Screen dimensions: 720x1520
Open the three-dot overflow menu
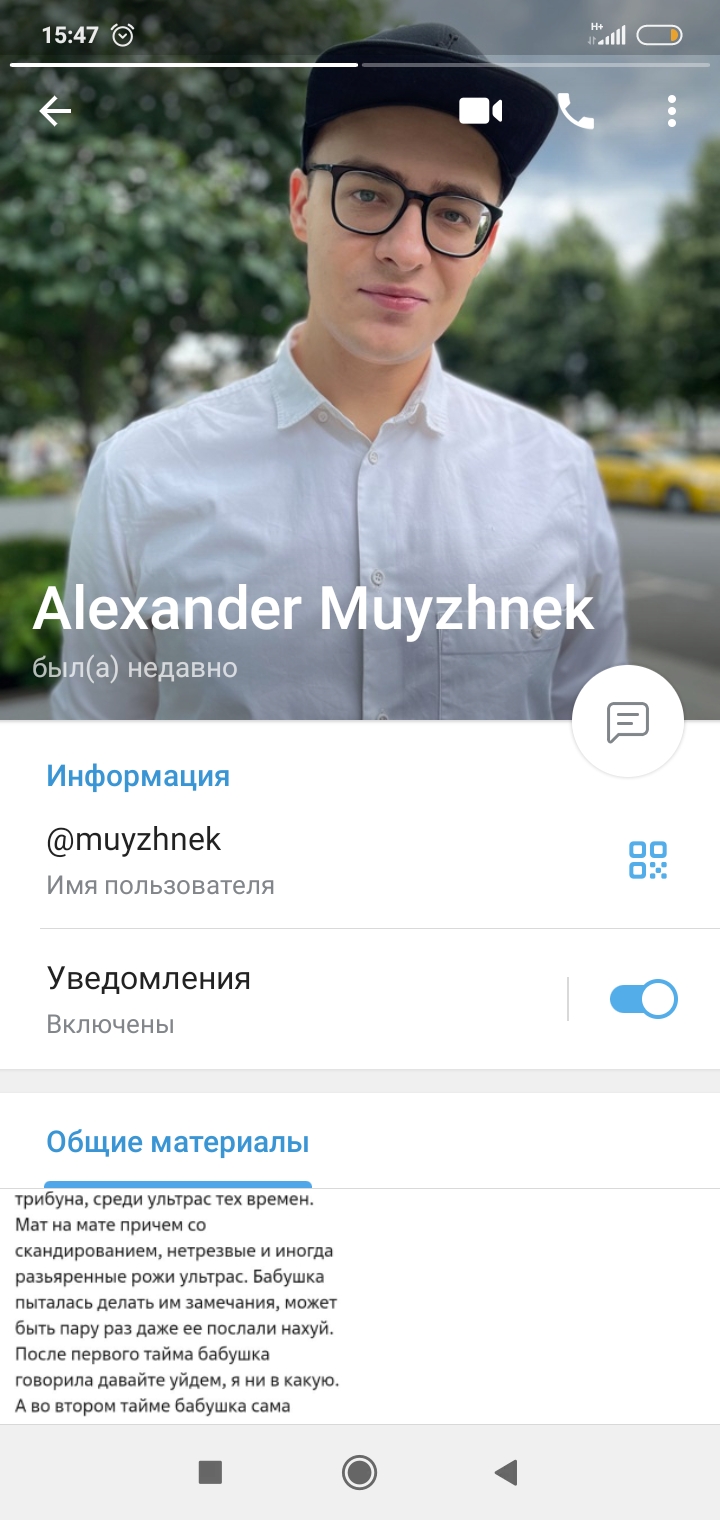(x=672, y=111)
